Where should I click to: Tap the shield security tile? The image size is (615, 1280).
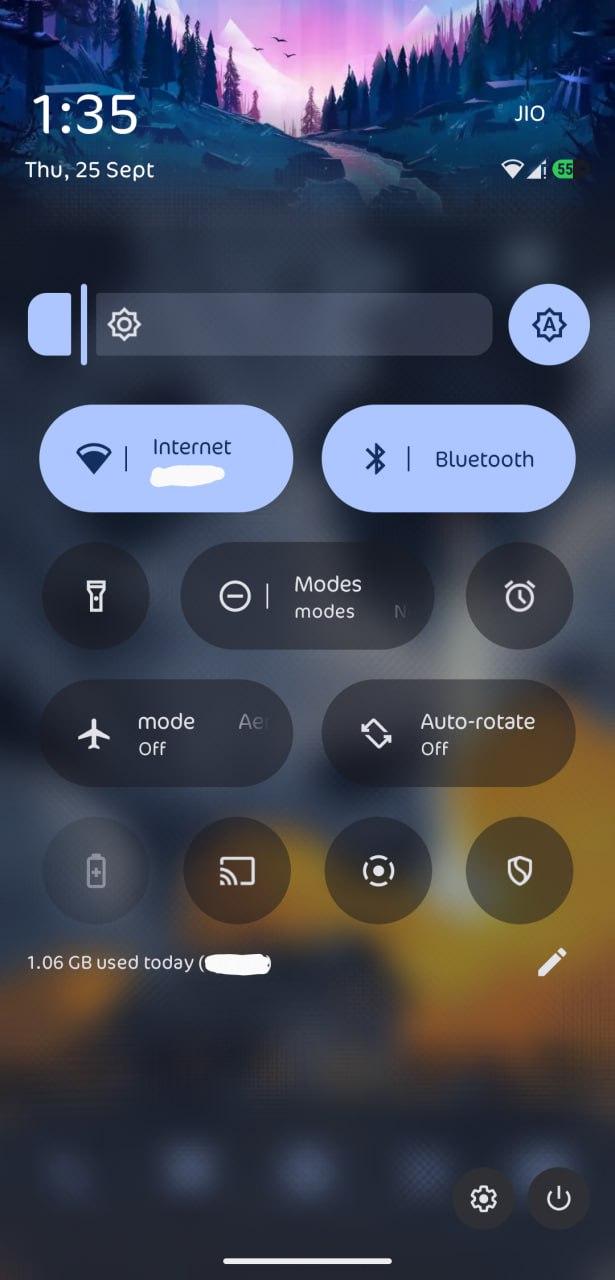click(x=520, y=871)
